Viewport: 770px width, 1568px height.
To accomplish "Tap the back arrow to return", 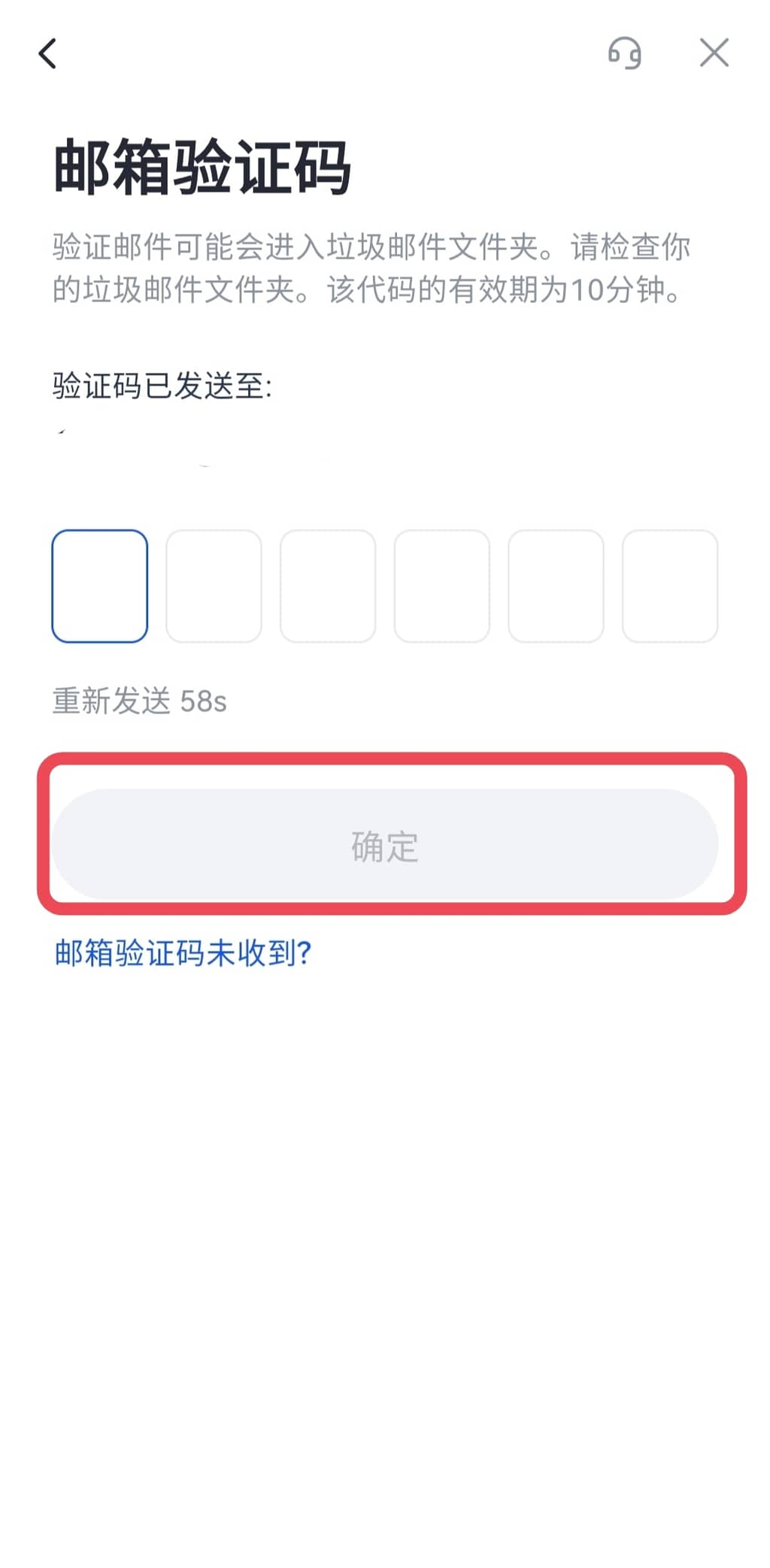I will pyautogui.click(x=47, y=53).
